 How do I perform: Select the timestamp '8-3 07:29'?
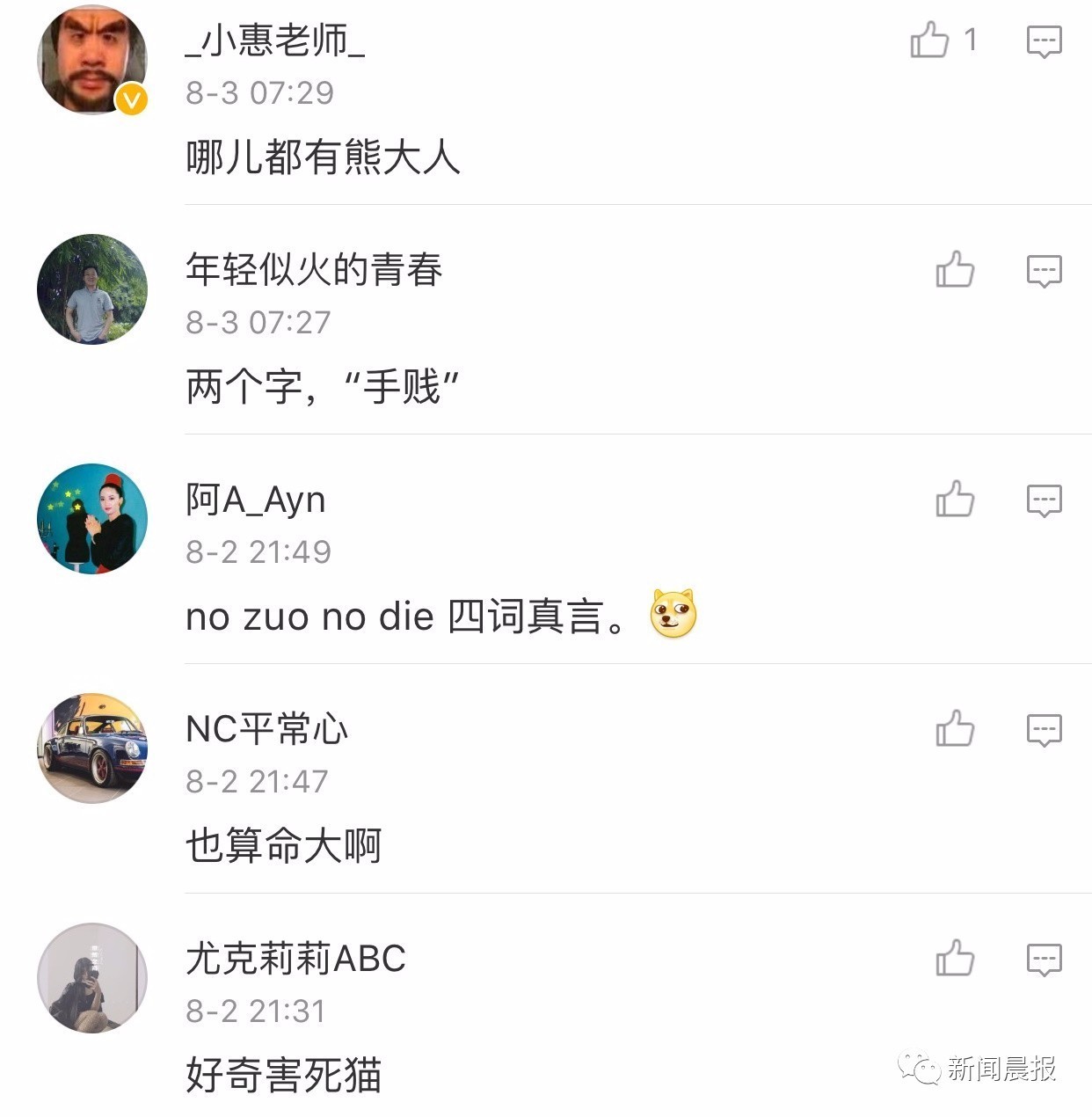coord(259,92)
